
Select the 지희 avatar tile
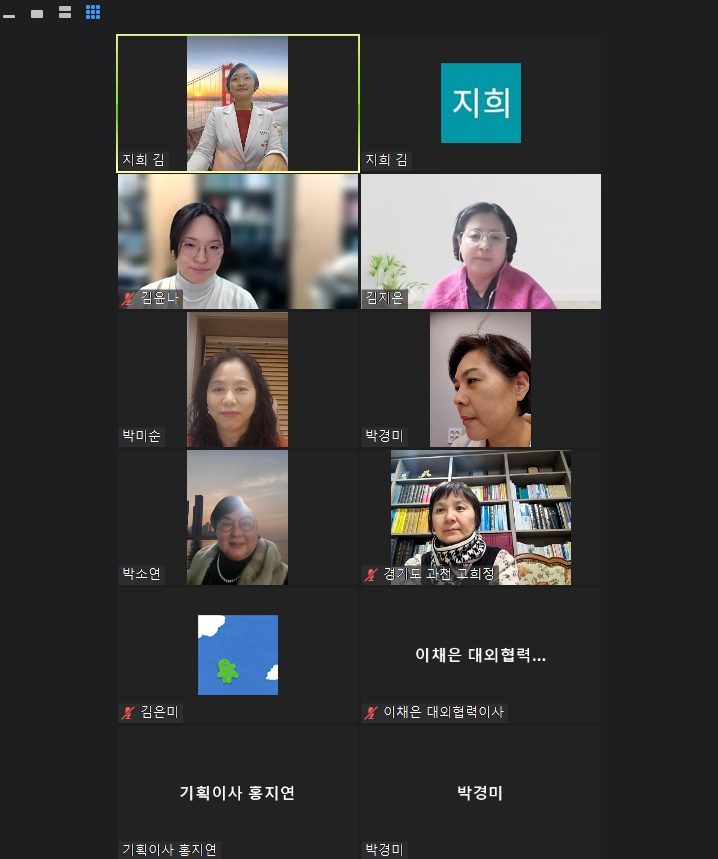click(480, 103)
